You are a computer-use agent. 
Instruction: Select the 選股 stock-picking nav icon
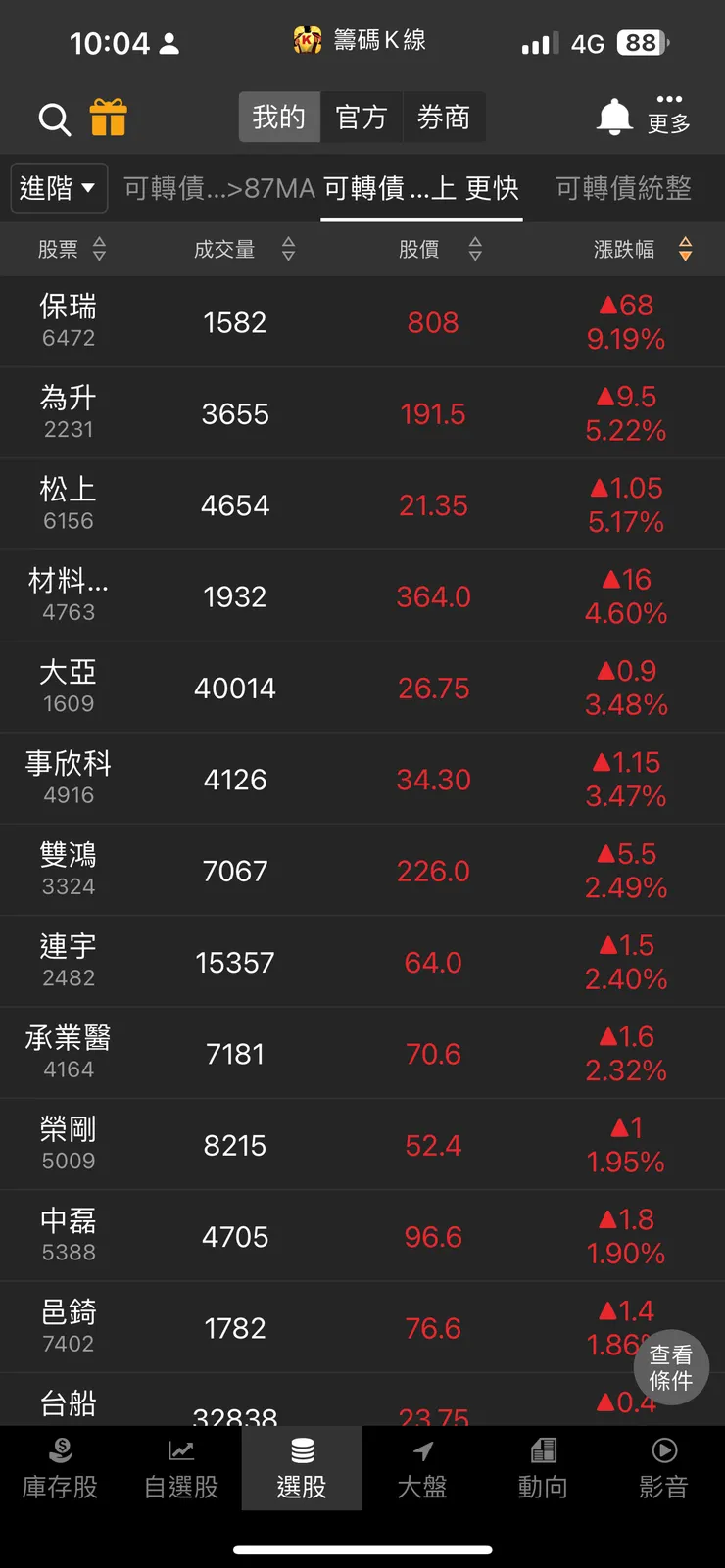pyautogui.click(x=302, y=1469)
